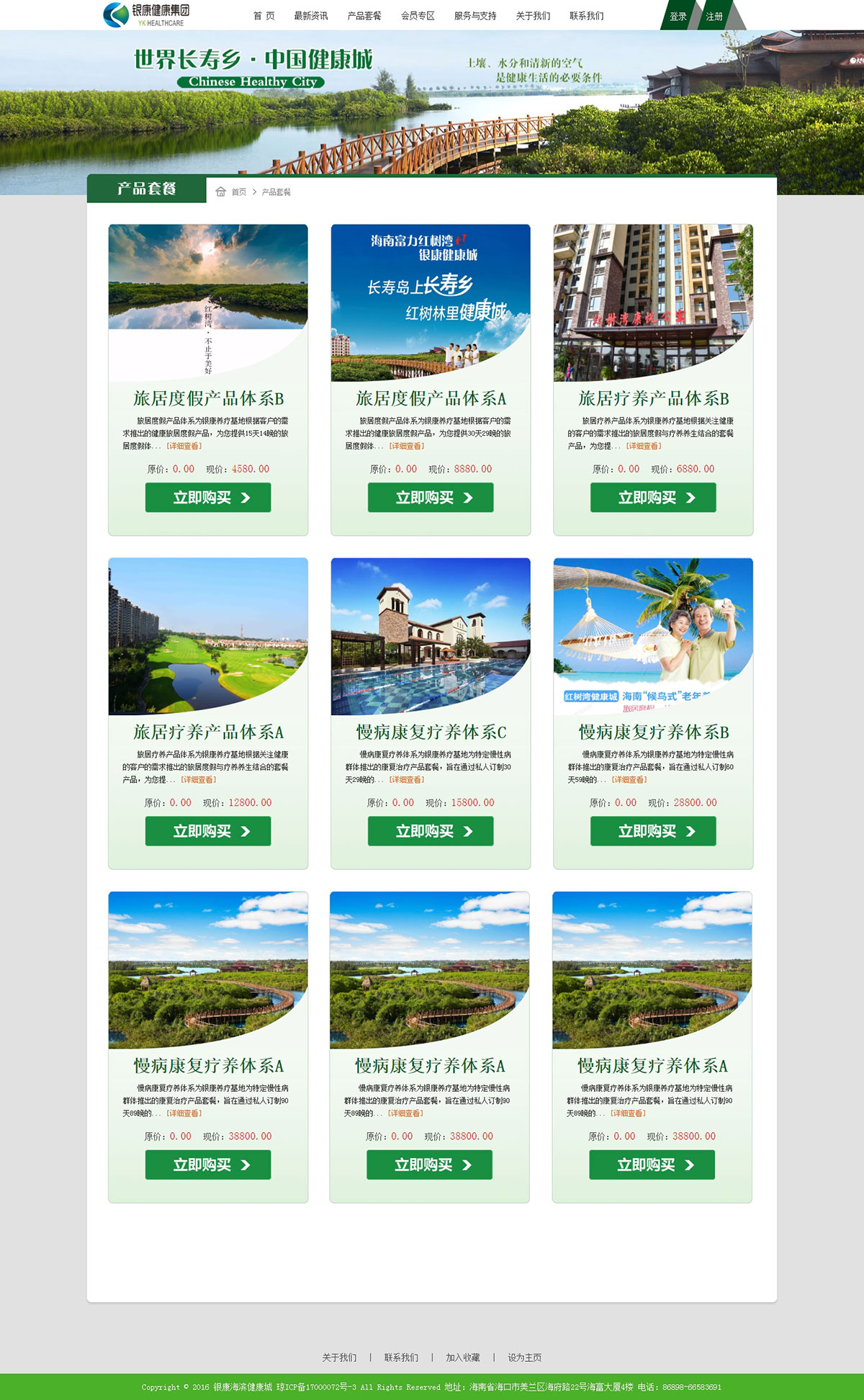Tap the 注册 button
This screenshot has height=1400, width=864.
tap(714, 17)
